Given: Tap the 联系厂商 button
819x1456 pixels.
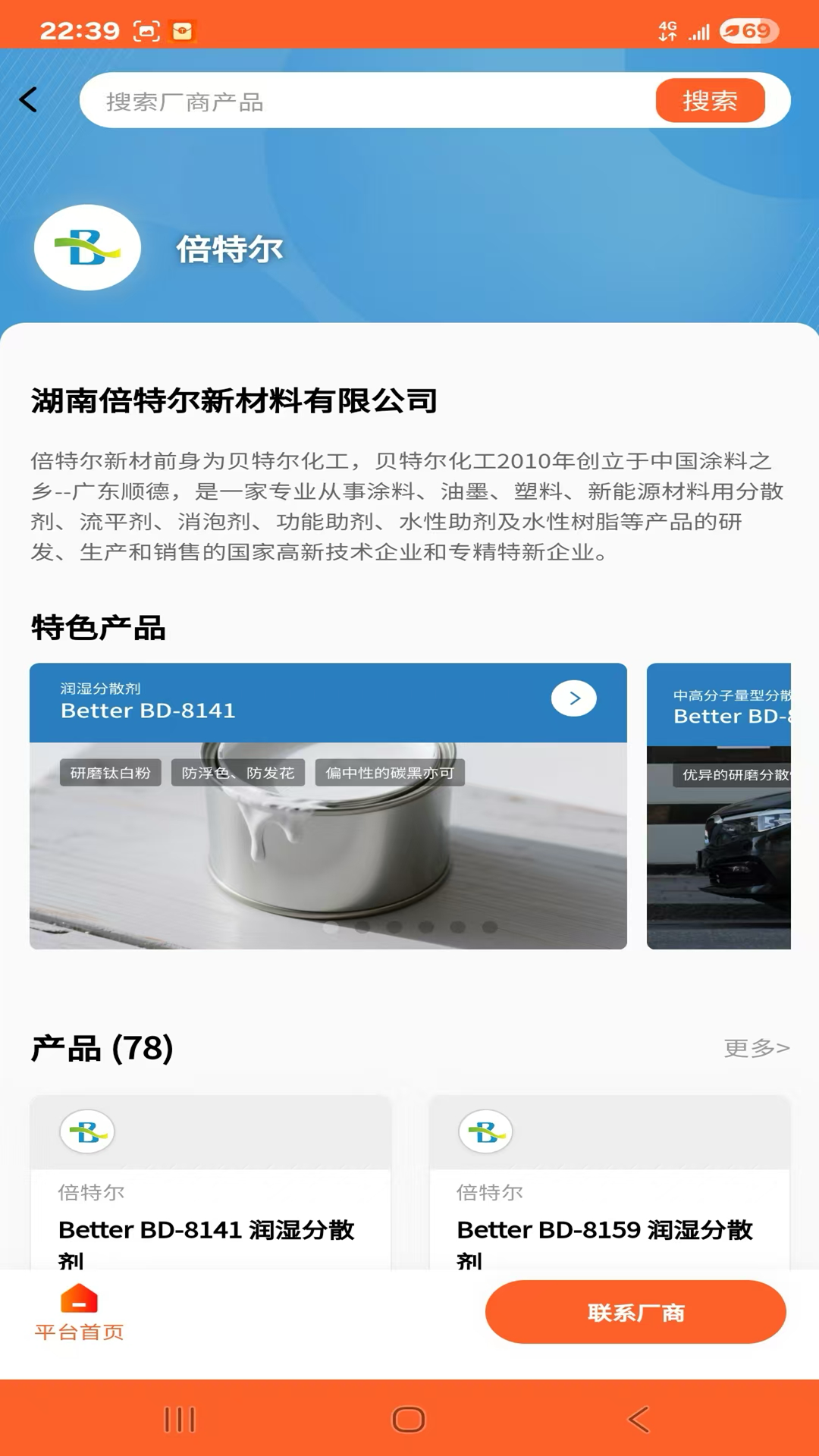Looking at the screenshot, I should pos(635,1312).
